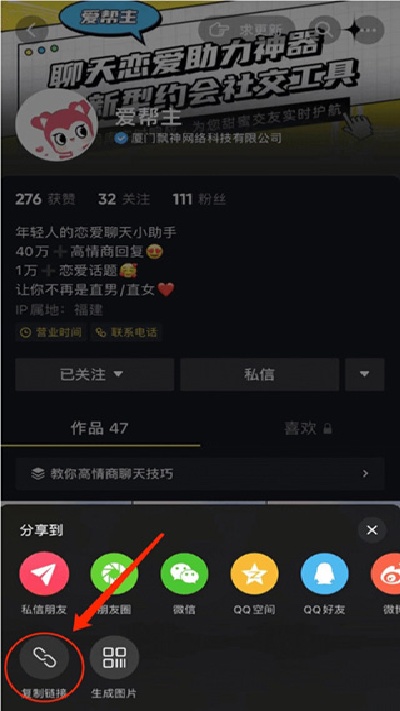The height and width of the screenshot is (711, 400).
Task: Expand the arrow next to 私信
Action: 365,375
